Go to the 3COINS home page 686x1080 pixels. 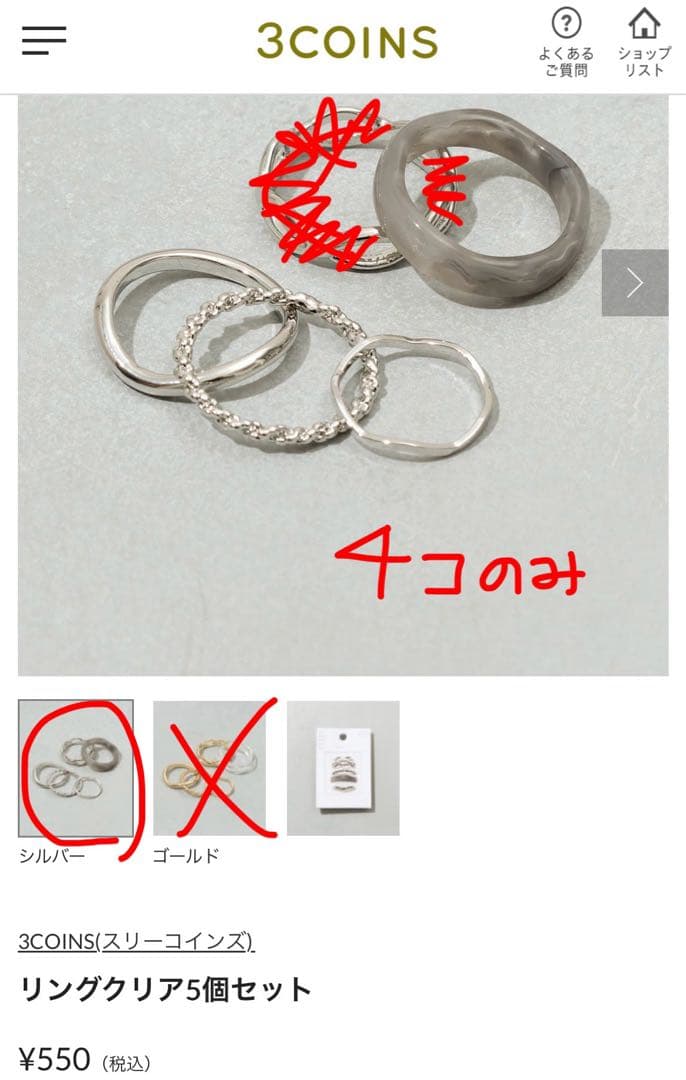[x=347, y=41]
